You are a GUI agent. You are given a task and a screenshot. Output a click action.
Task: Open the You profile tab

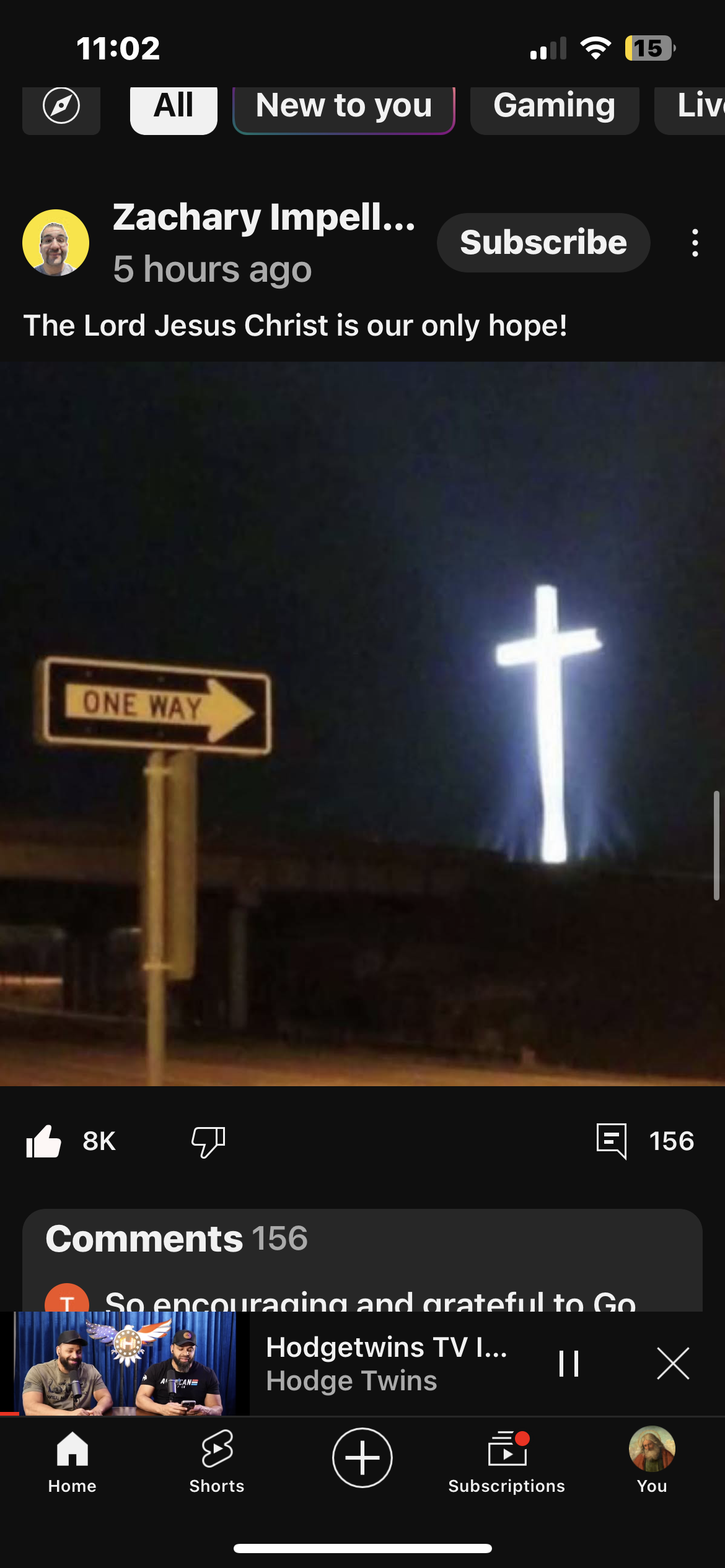click(x=652, y=1460)
